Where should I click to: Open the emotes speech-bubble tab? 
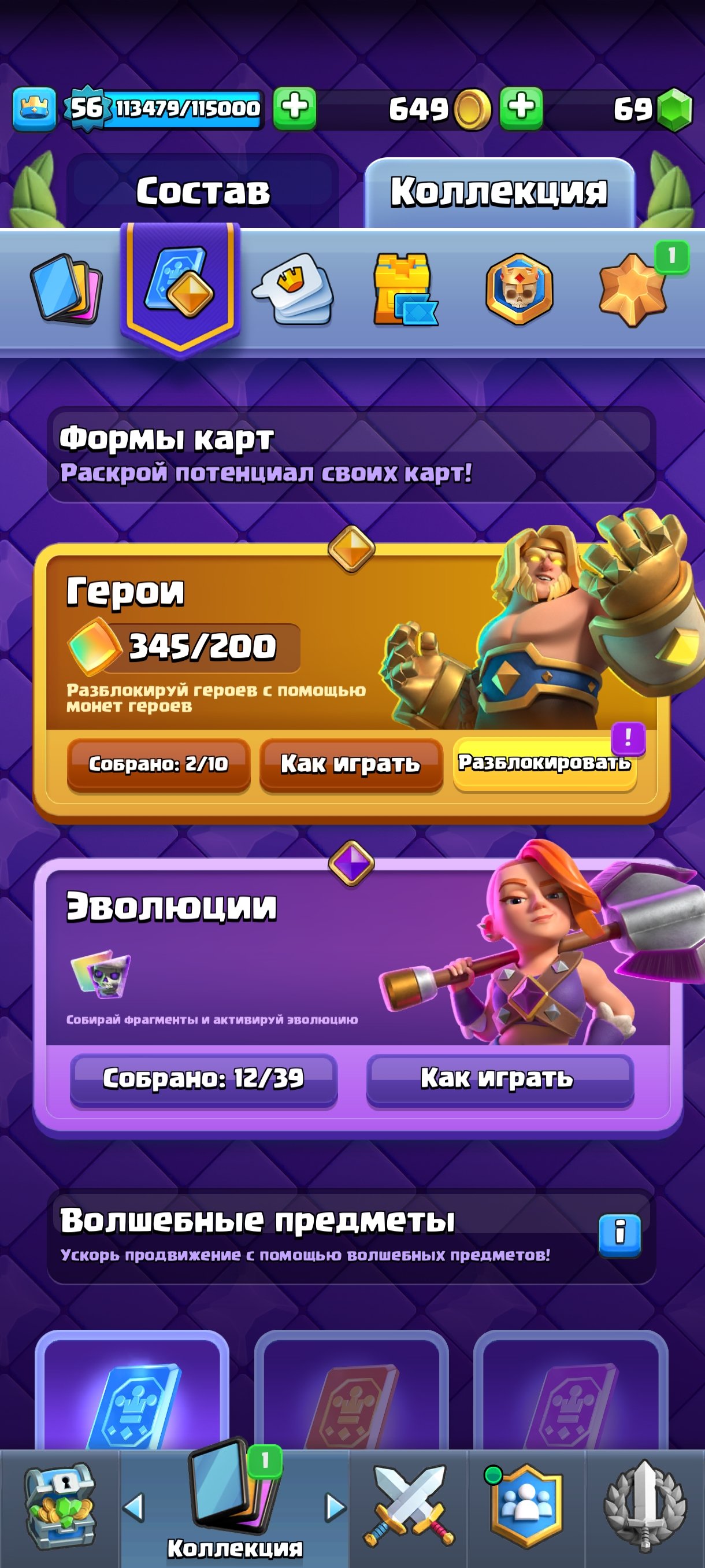[294, 289]
